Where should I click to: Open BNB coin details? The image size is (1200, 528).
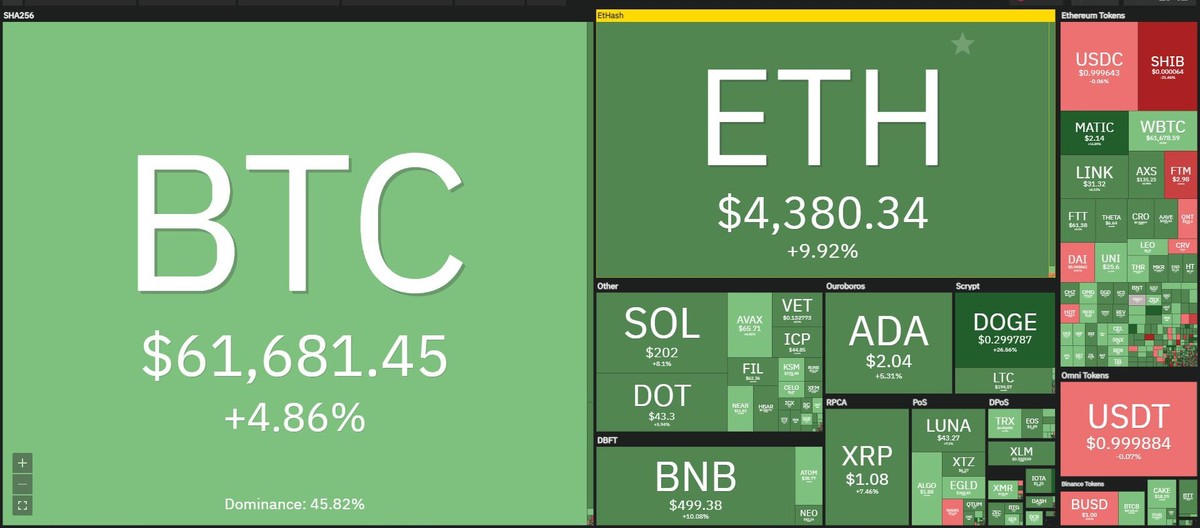pyautogui.click(x=695, y=484)
